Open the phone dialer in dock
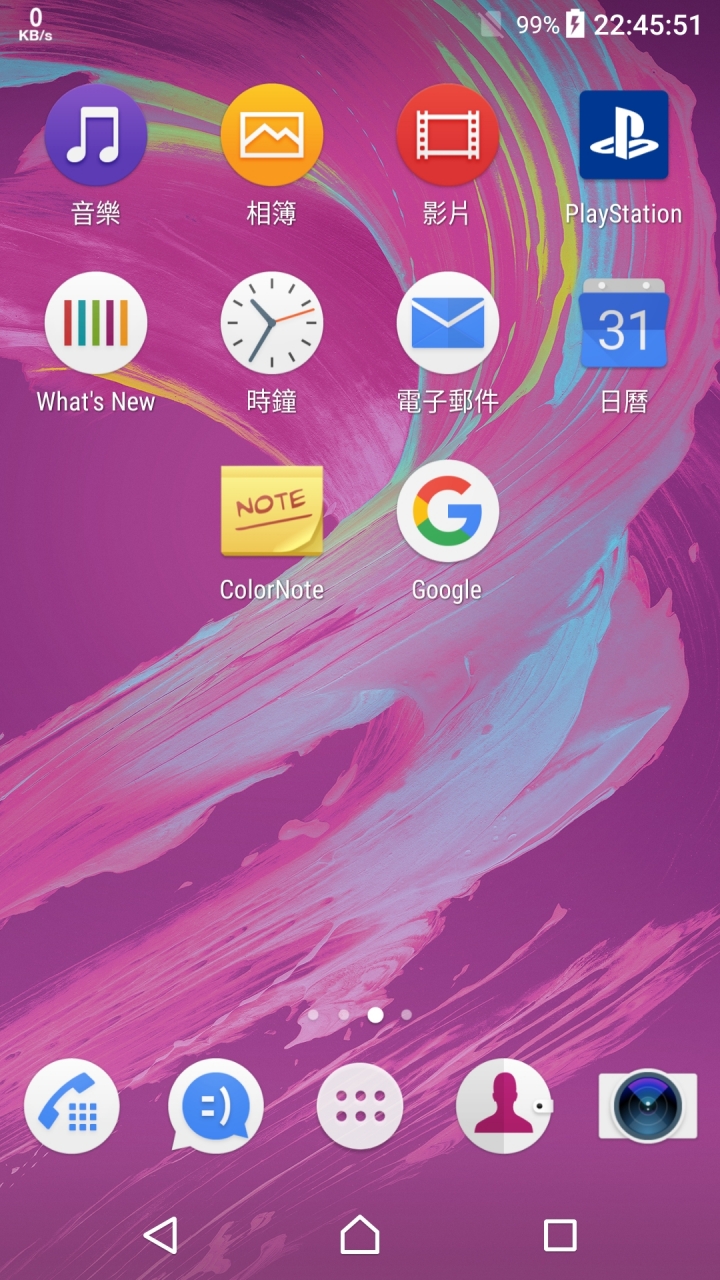This screenshot has height=1280, width=720. pos(72,1106)
